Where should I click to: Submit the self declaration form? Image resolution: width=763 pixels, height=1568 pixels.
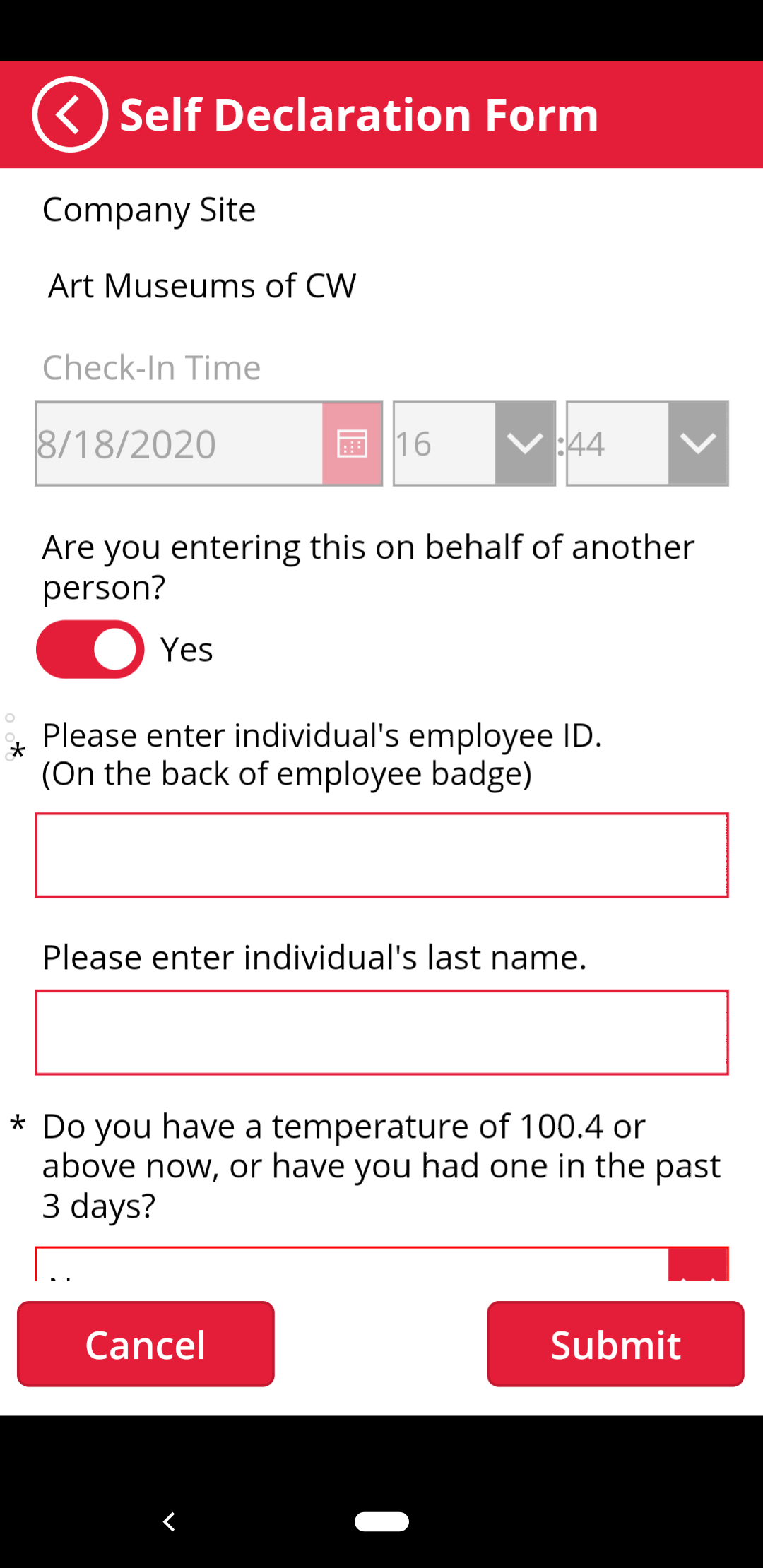coord(615,1344)
